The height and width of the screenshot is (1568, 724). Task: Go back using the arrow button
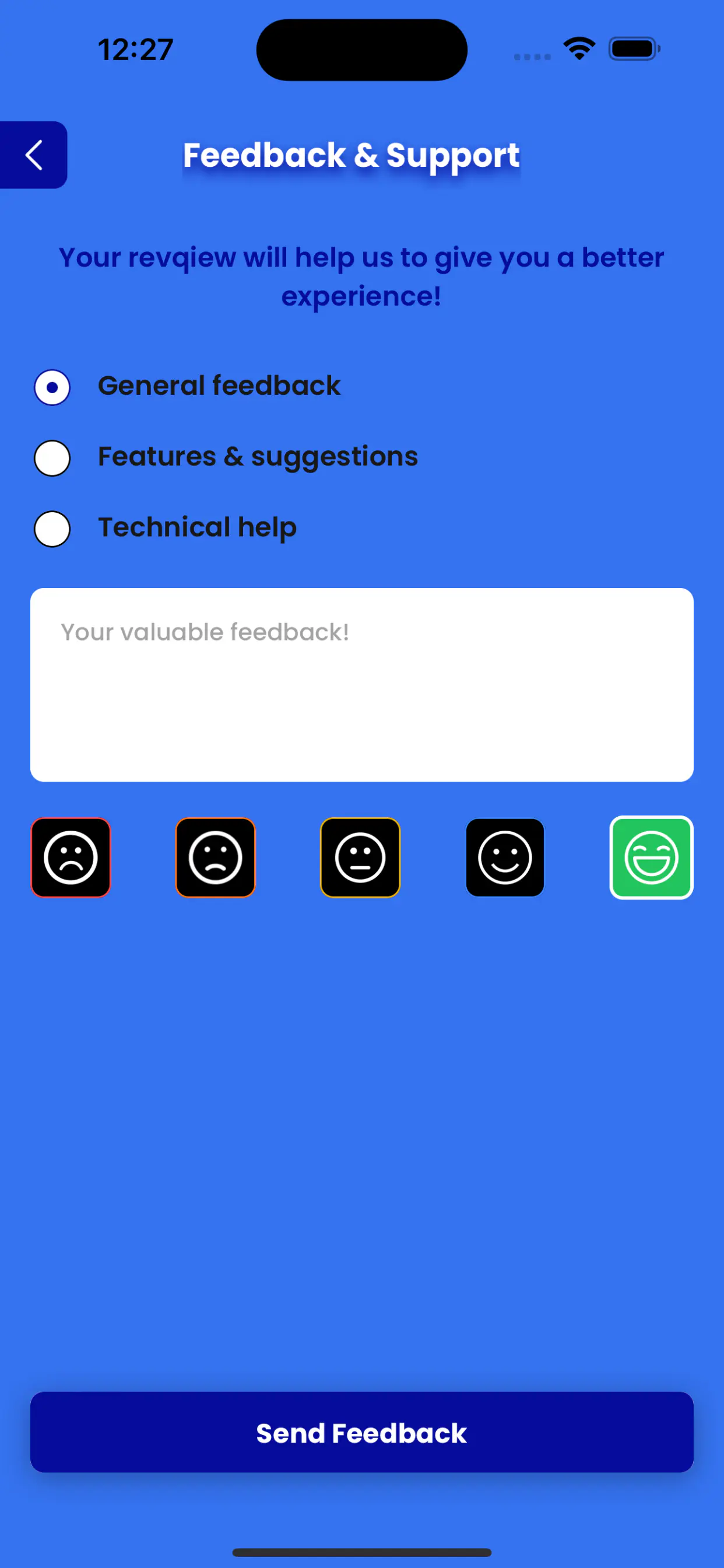[x=33, y=155]
